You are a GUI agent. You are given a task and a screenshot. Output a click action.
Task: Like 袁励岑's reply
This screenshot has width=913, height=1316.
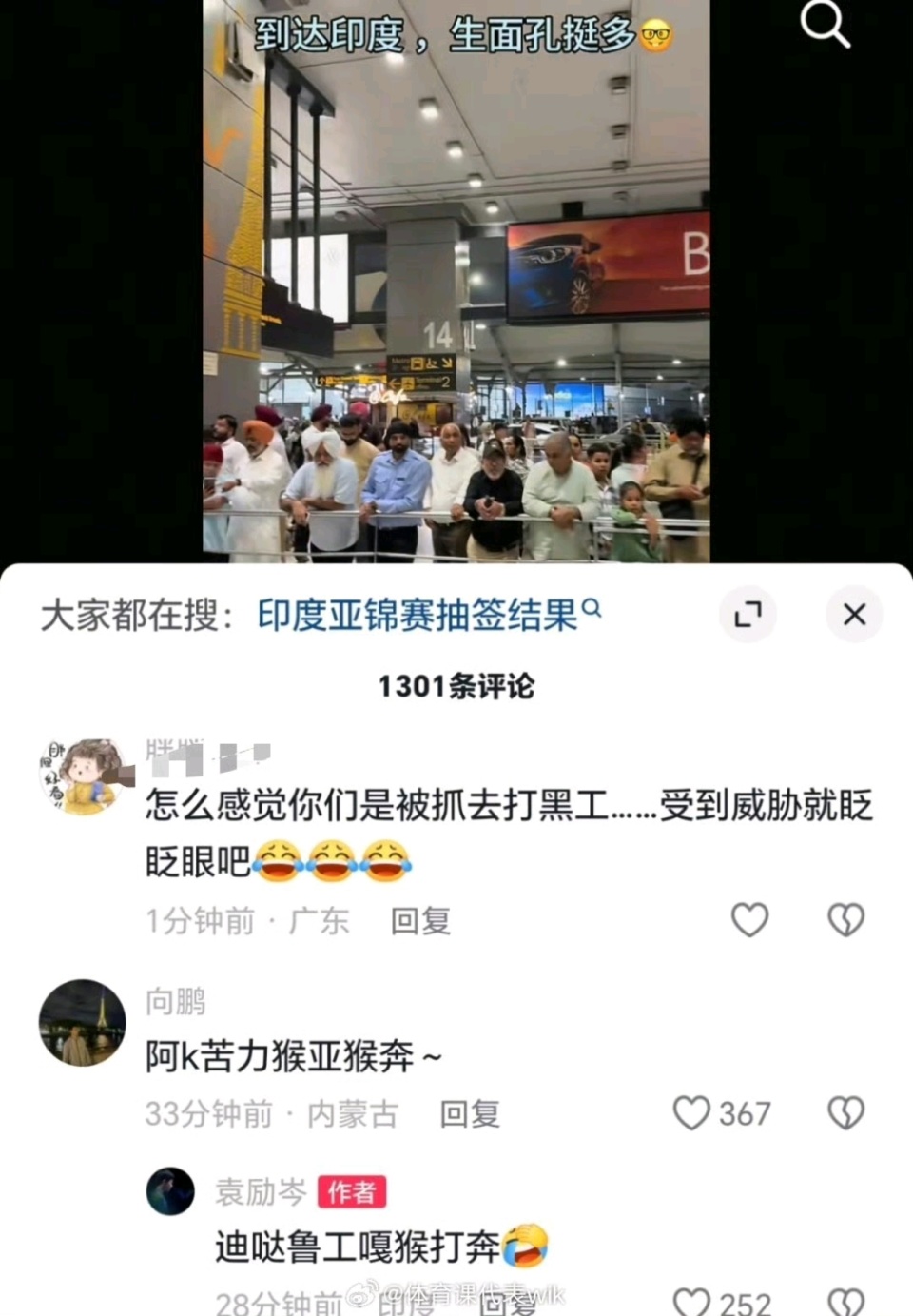(x=692, y=1302)
